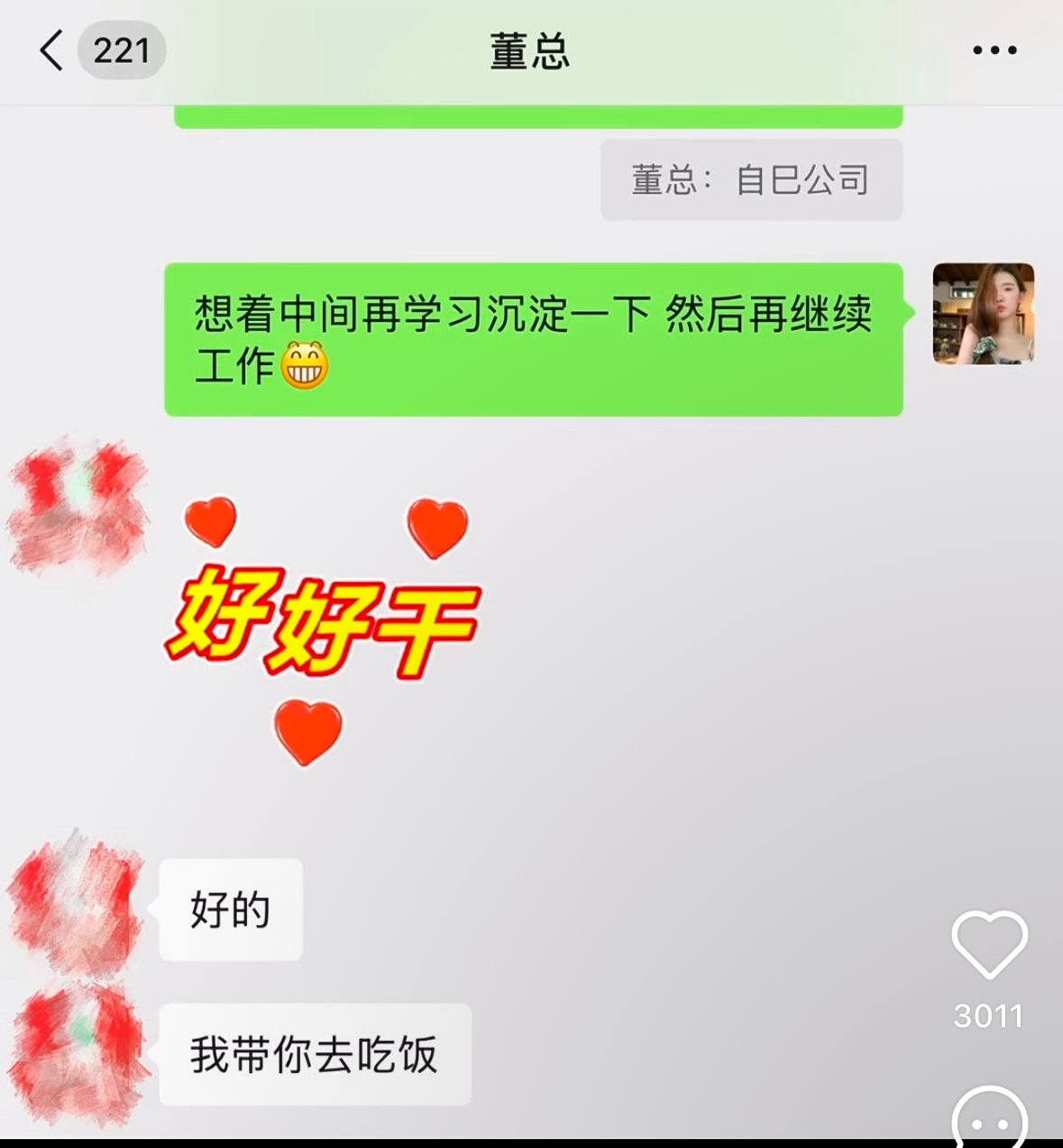The width and height of the screenshot is (1063, 1148).
Task: Tap a red heart around the sticker
Action: click(x=435, y=529)
